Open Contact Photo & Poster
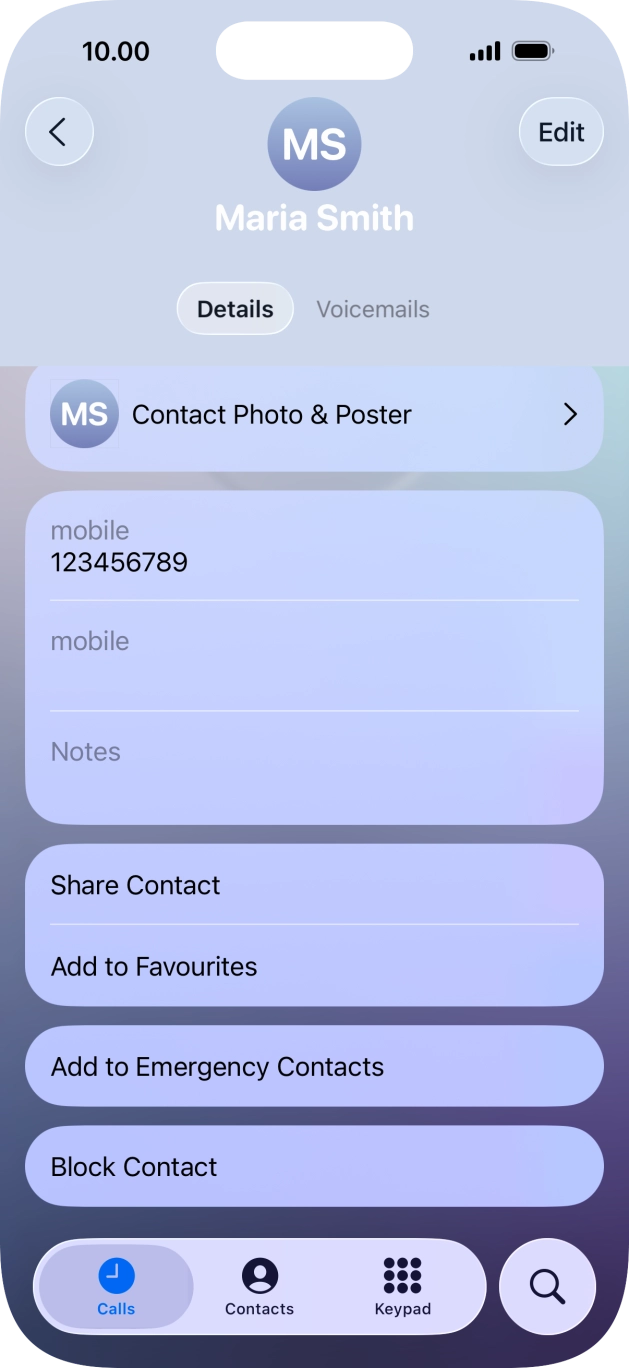The height and width of the screenshot is (1368, 629). 314,415
